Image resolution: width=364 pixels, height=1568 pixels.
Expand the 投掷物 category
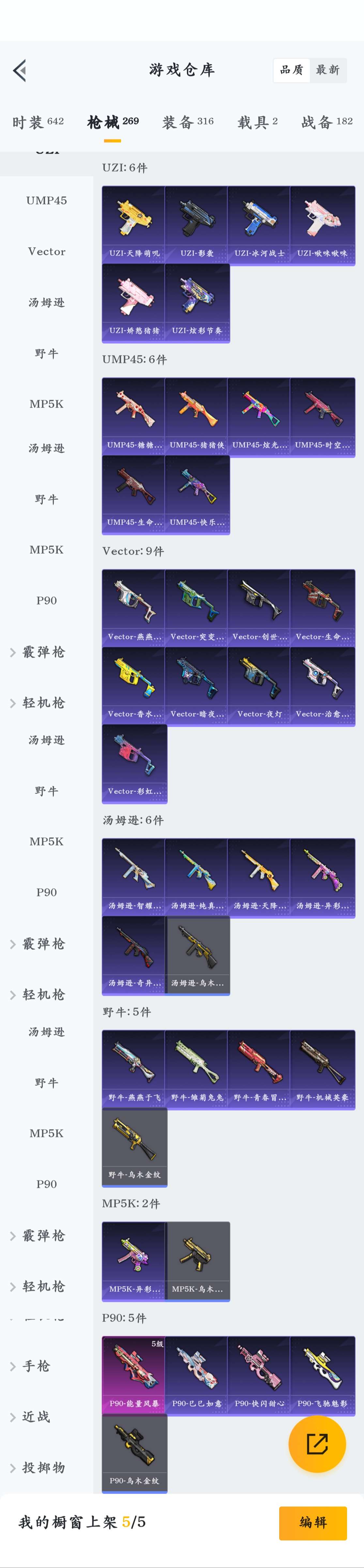point(43,1468)
